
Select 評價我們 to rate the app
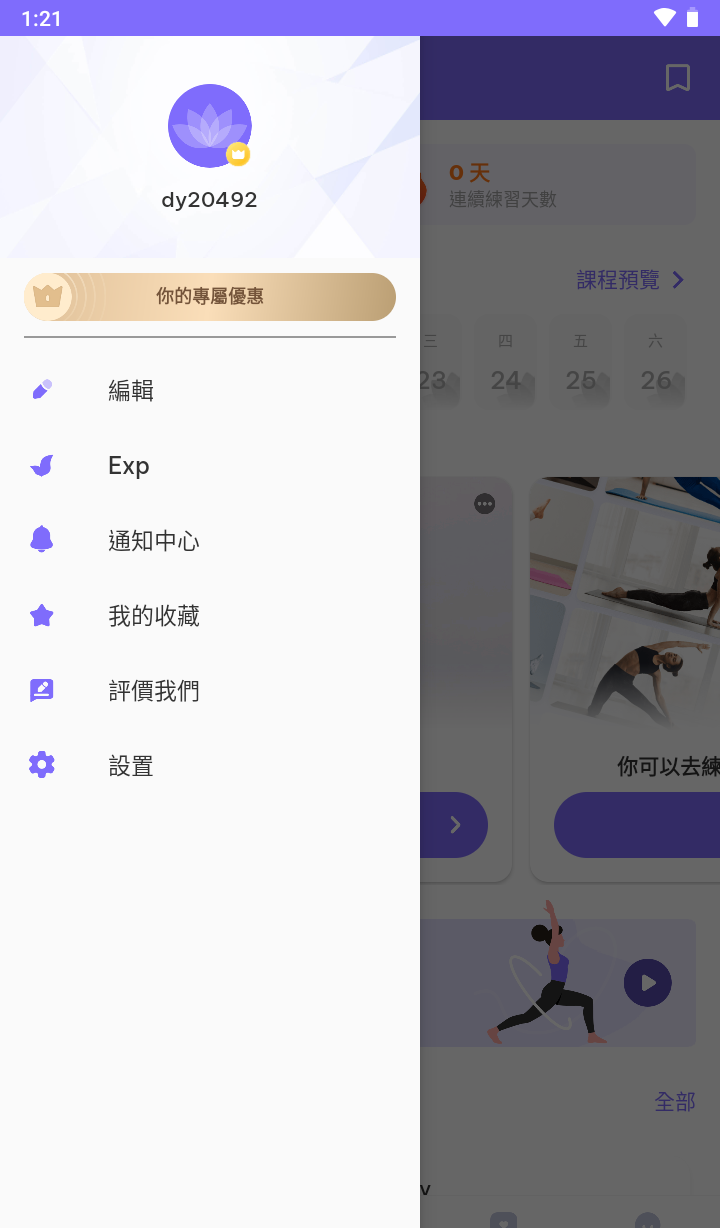pos(153,691)
